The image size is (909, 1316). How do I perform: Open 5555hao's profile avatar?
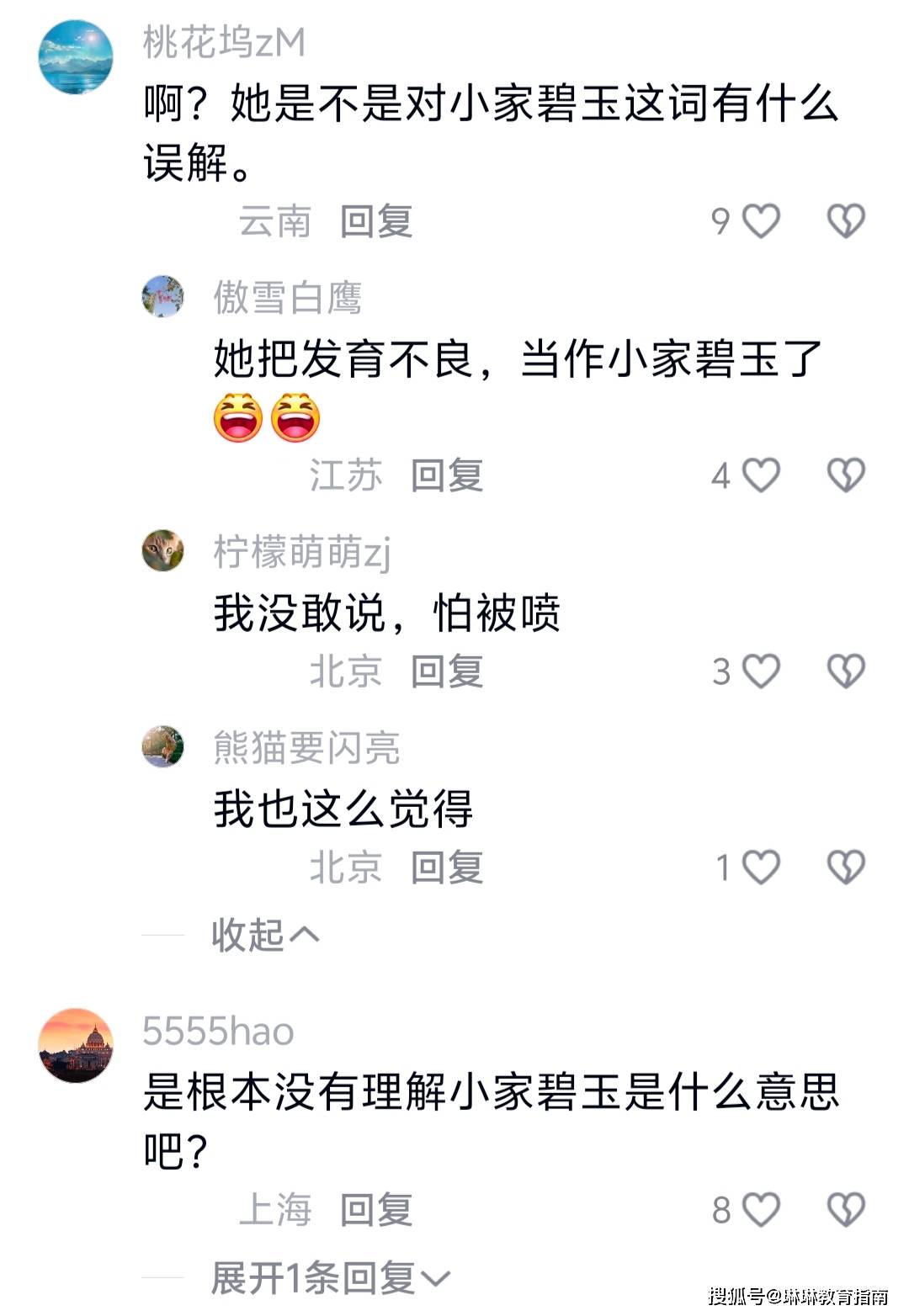pyautogui.click(x=76, y=1045)
